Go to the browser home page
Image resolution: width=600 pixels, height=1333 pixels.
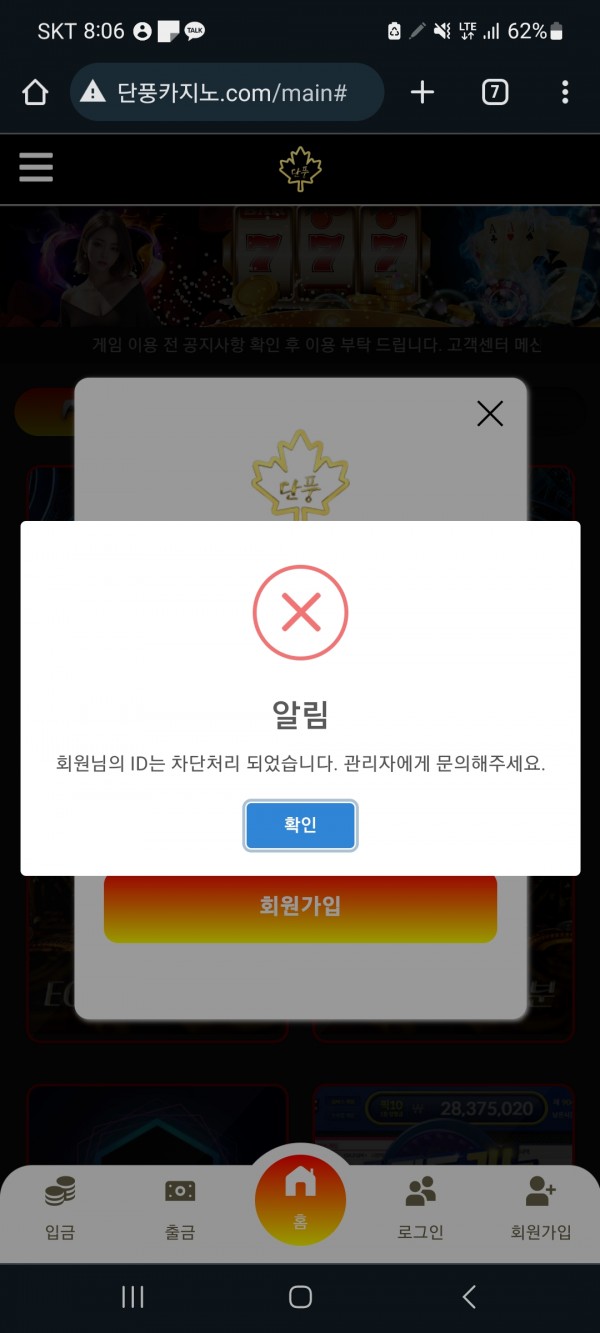pyautogui.click(x=35, y=93)
